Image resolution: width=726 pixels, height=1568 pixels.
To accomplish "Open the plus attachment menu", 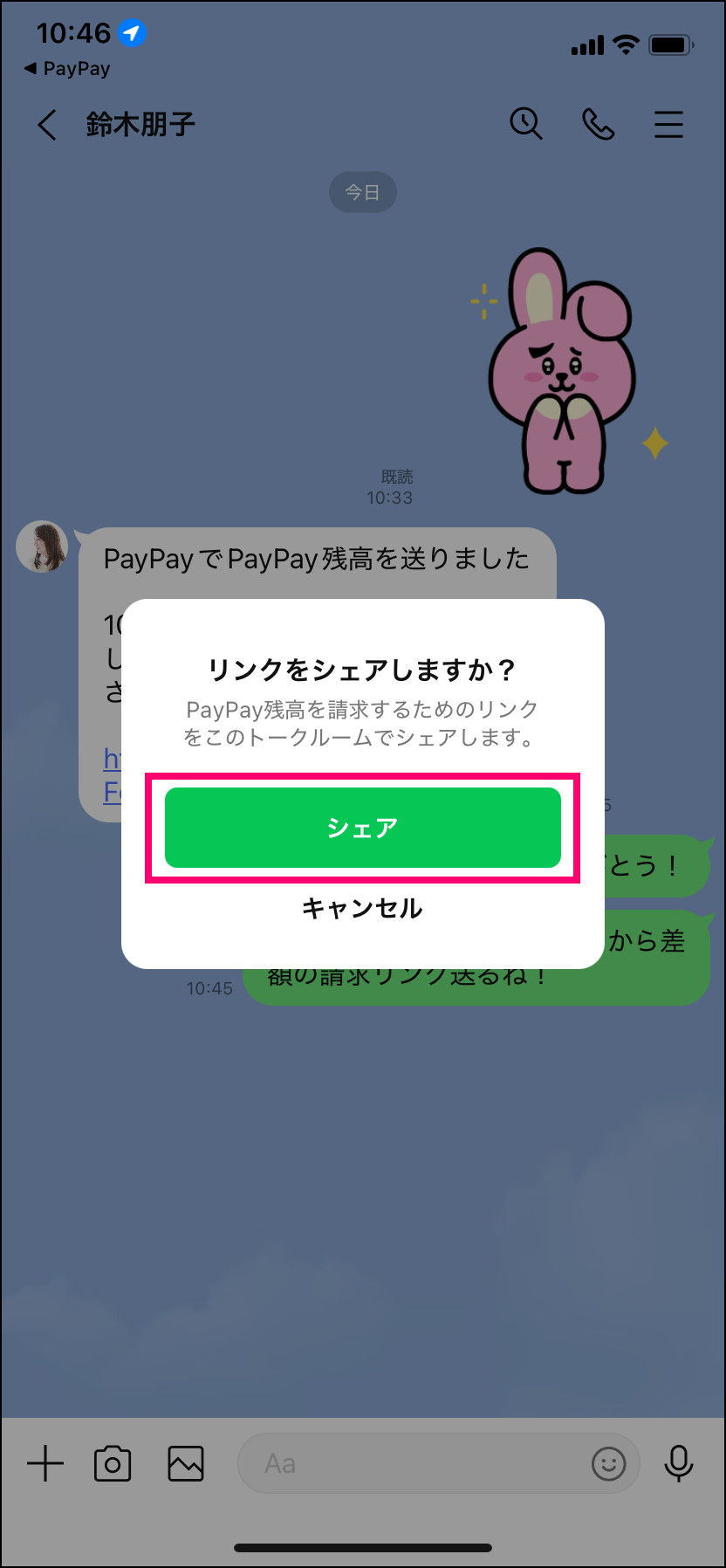I will (x=45, y=1462).
